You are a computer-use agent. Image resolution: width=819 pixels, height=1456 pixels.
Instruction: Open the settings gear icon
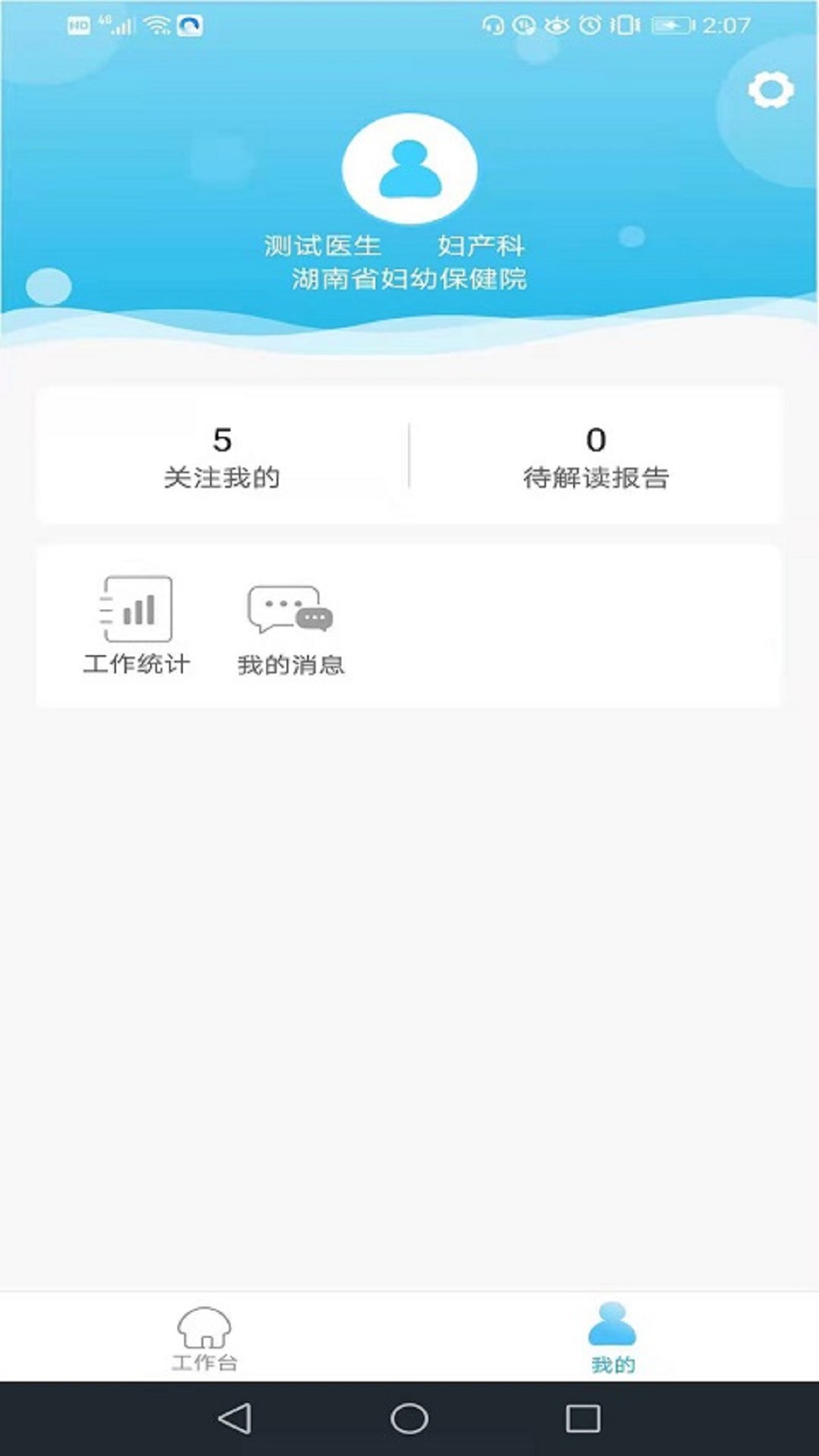[x=770, y=90]
